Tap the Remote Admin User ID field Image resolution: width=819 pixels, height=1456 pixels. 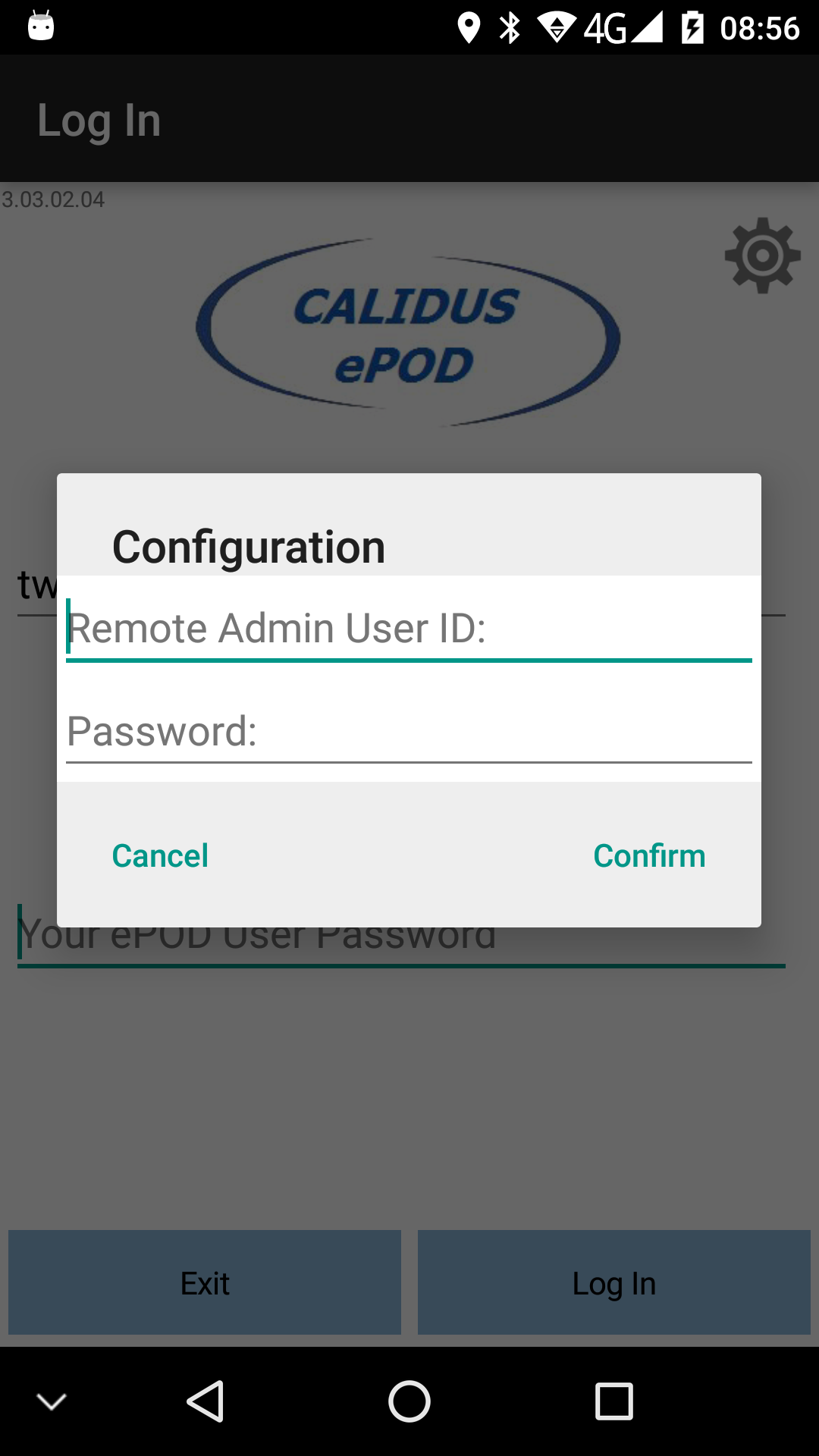[409, 629]
